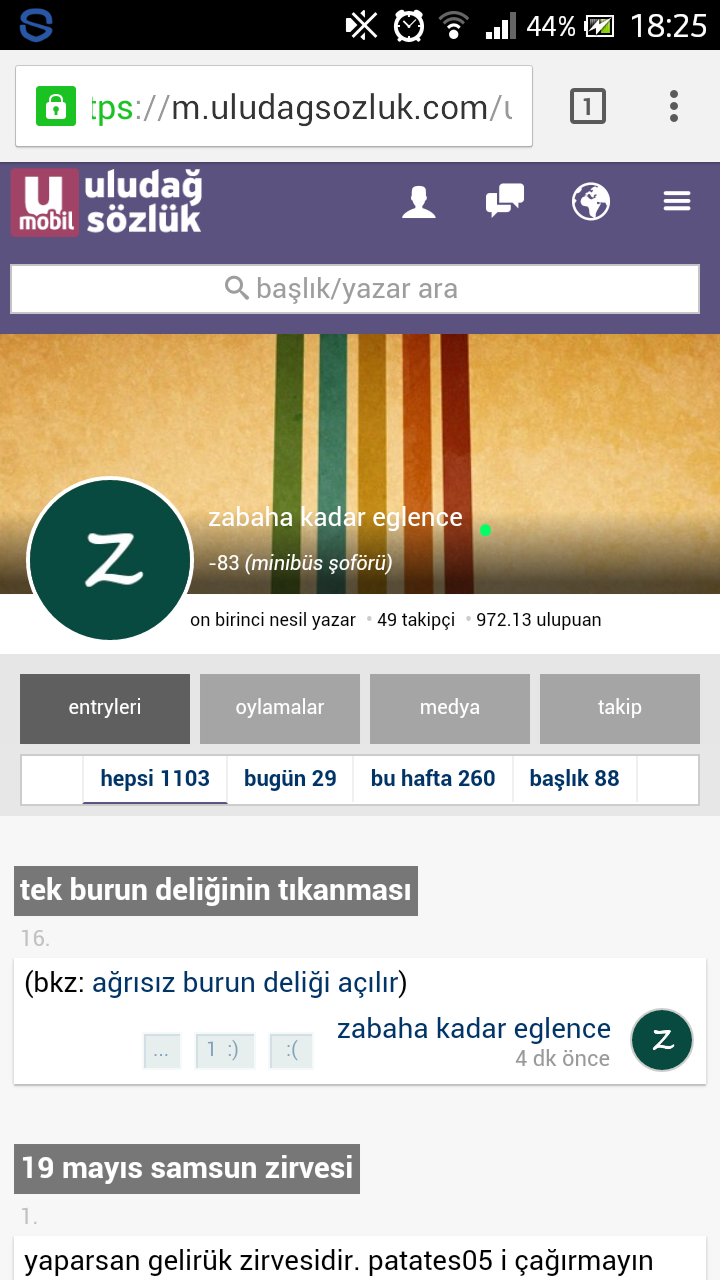Screen dimensions: 720x1280
Task: Show bugün 29 entries
Action: pyautogui.click(x=290, y=779)
